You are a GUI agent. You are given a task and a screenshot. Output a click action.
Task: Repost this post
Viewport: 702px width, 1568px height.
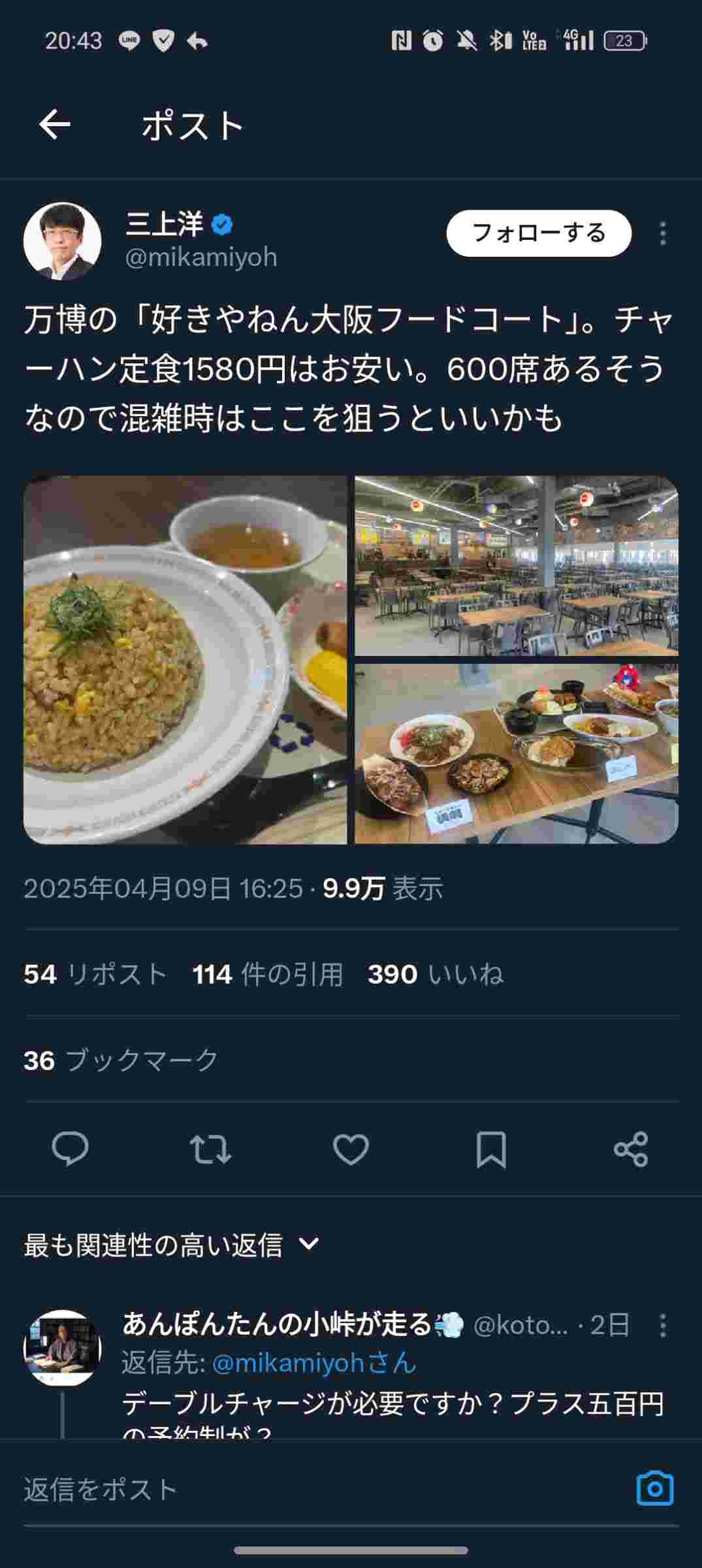pos(210,1149)
